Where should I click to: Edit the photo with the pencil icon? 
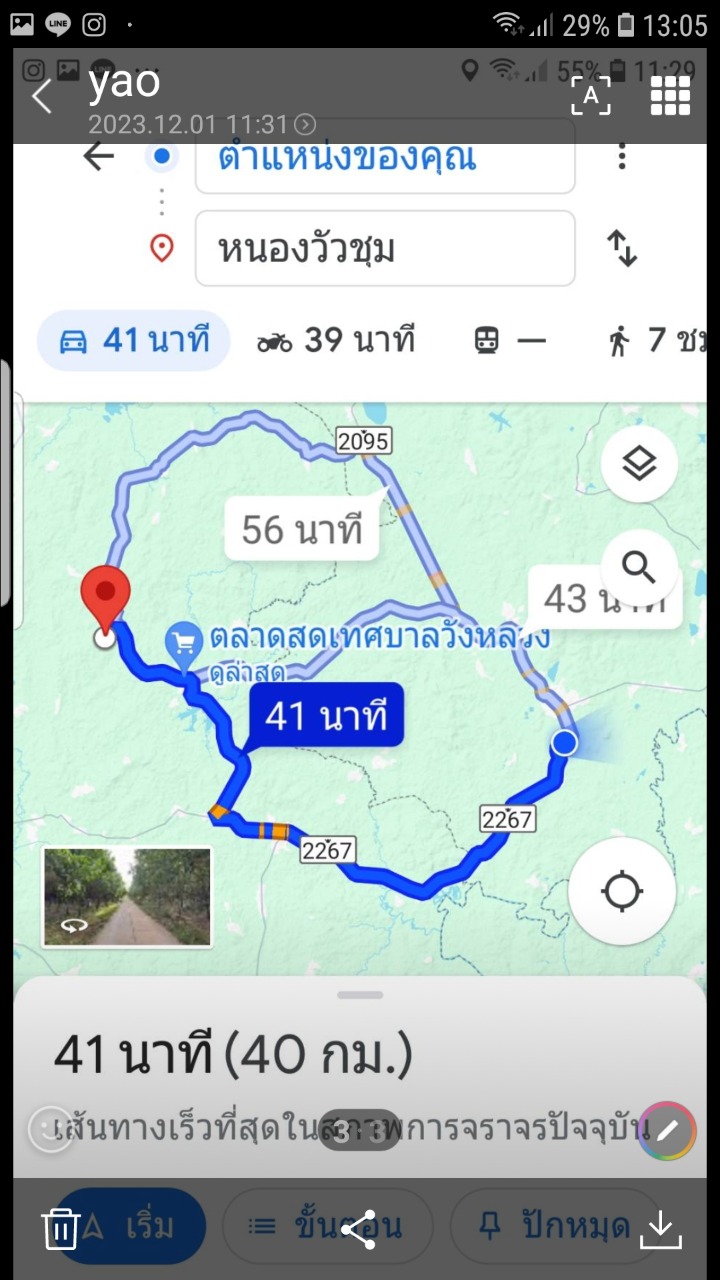point(667,1131)
